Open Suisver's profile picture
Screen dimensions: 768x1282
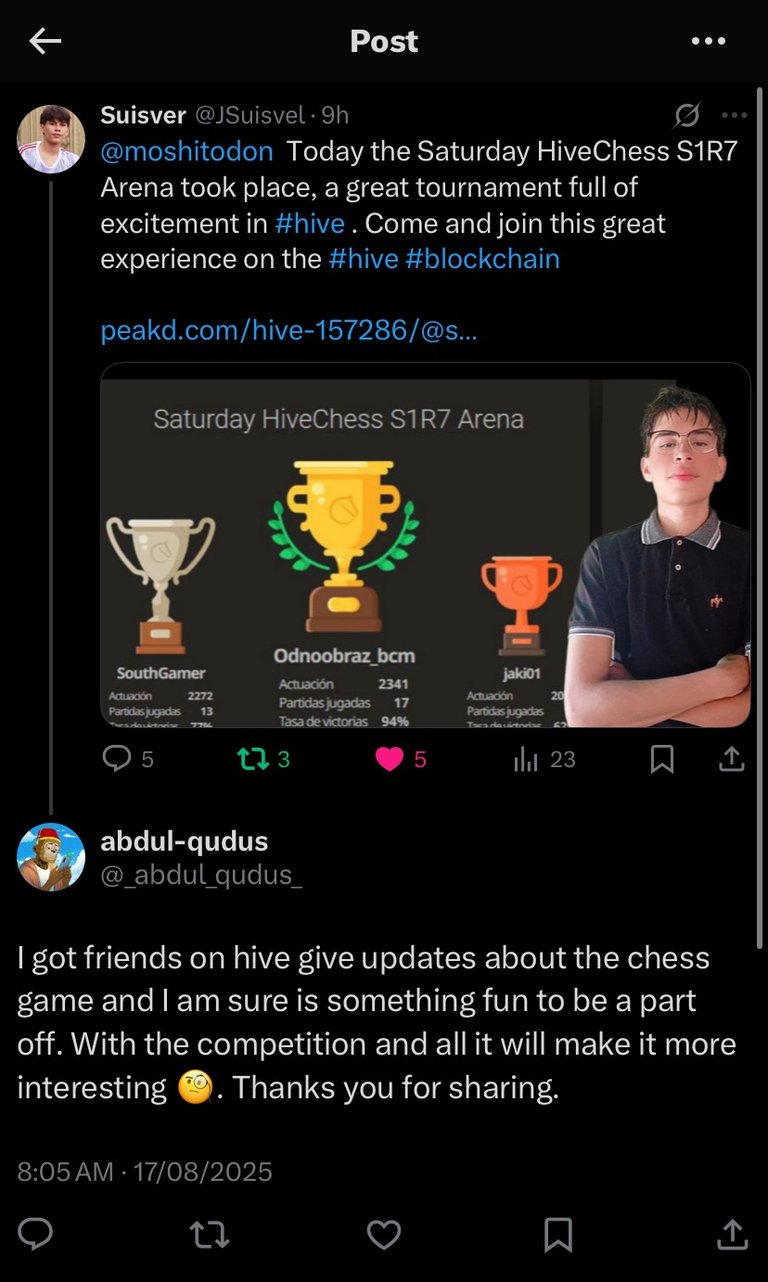click(50, 139)
